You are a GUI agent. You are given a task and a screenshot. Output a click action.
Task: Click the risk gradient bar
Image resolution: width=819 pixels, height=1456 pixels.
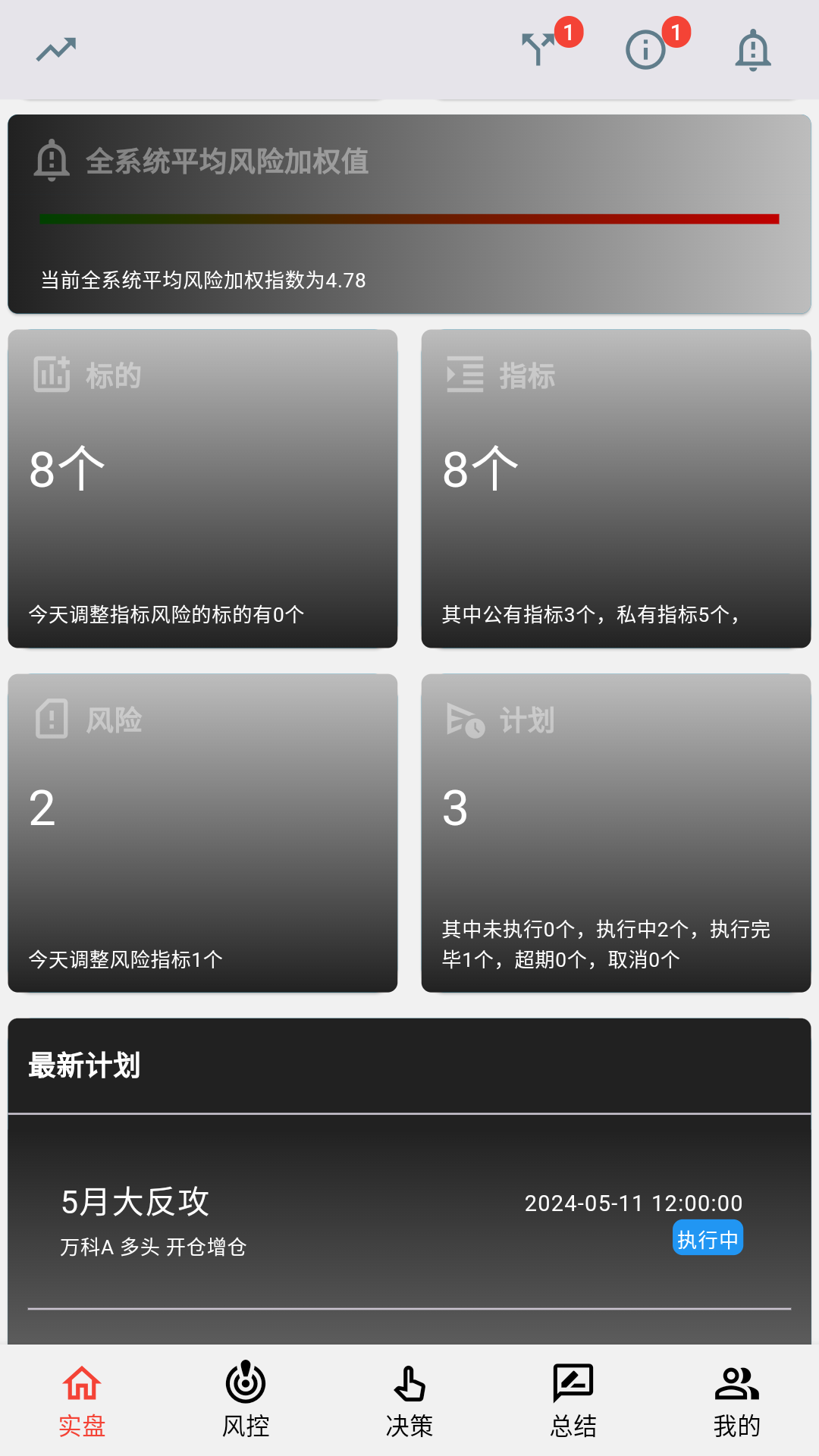(409, 219)
